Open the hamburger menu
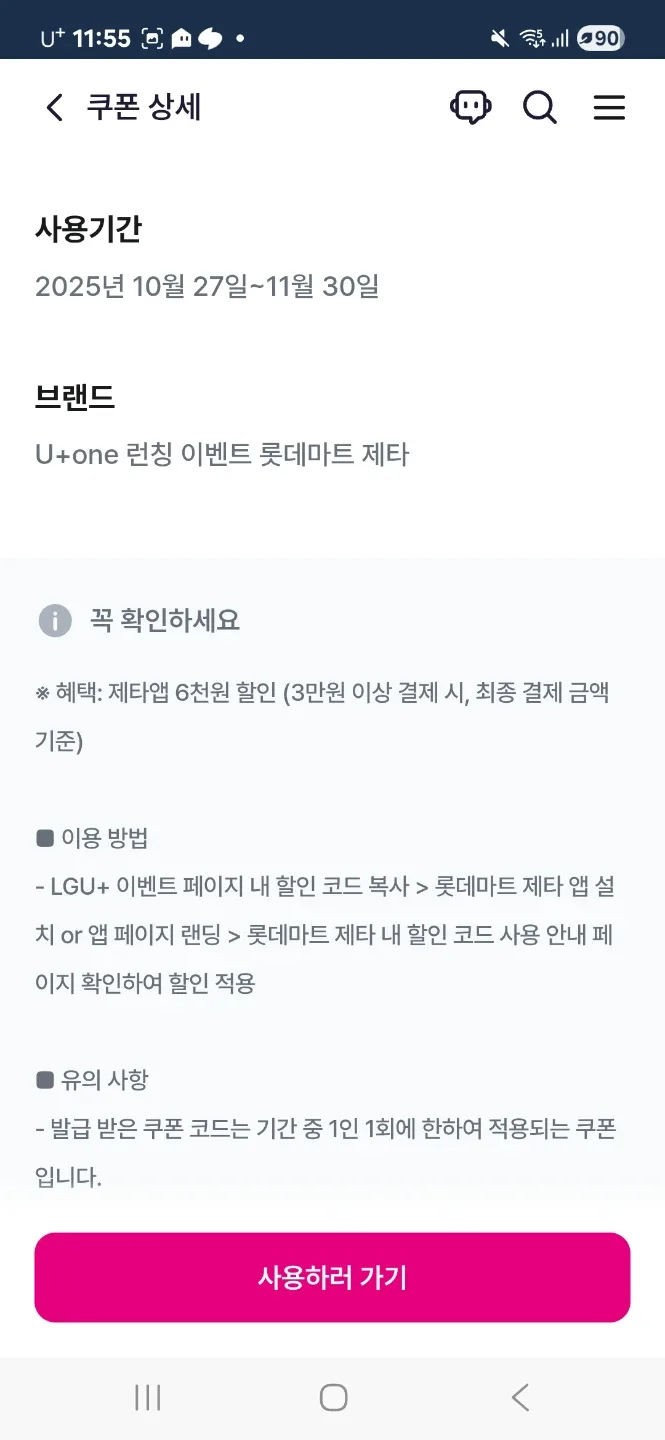Screen dimensions: 665x1440 tap(609, 107)
